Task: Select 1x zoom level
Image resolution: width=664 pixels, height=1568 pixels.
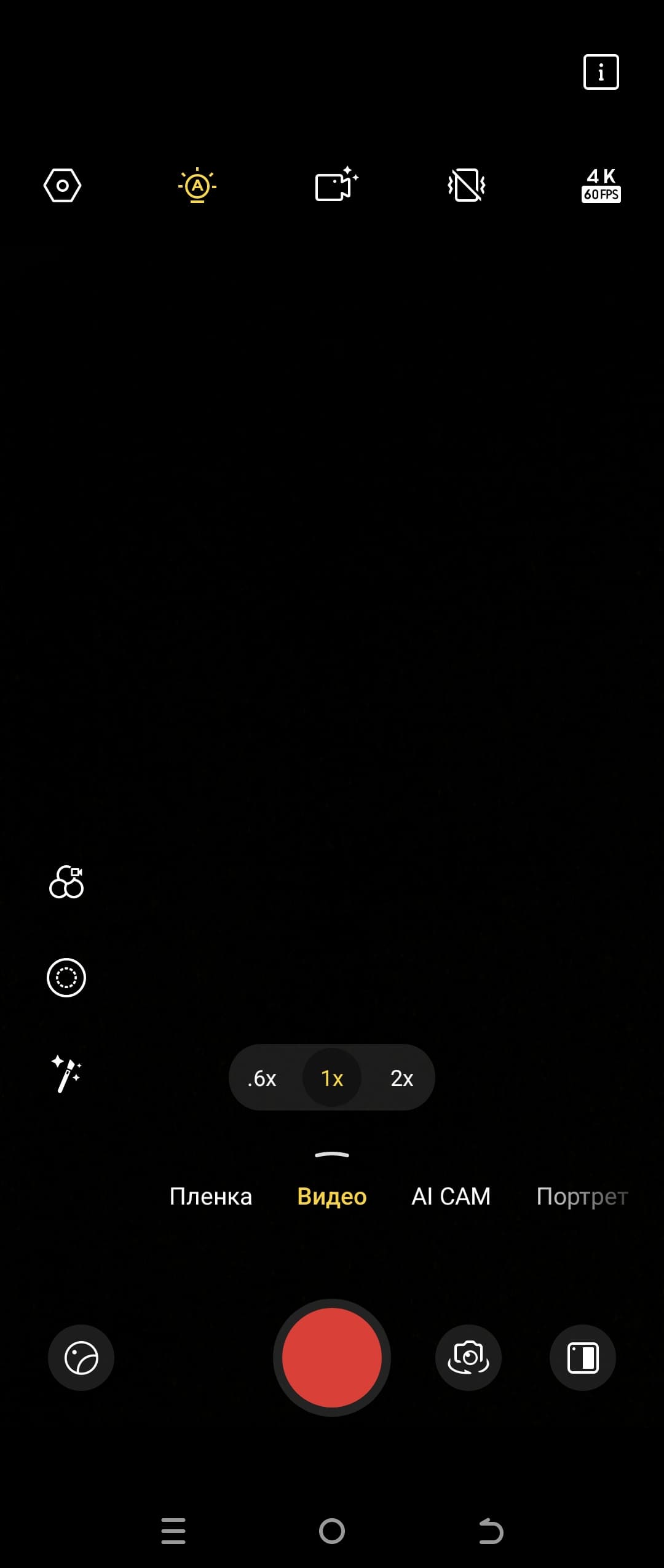Action: coord(332,1078)
